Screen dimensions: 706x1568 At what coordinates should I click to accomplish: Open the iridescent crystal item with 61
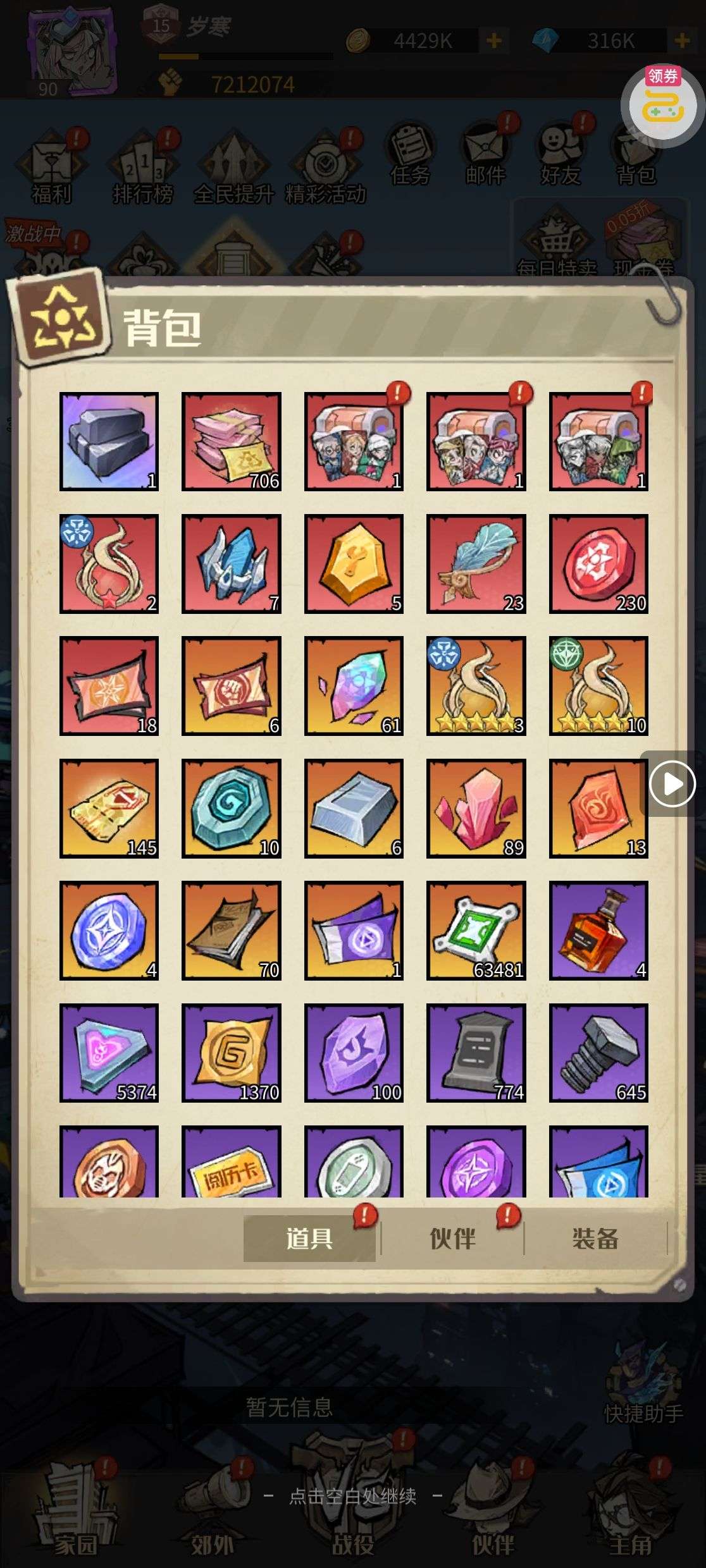[354, 685]
